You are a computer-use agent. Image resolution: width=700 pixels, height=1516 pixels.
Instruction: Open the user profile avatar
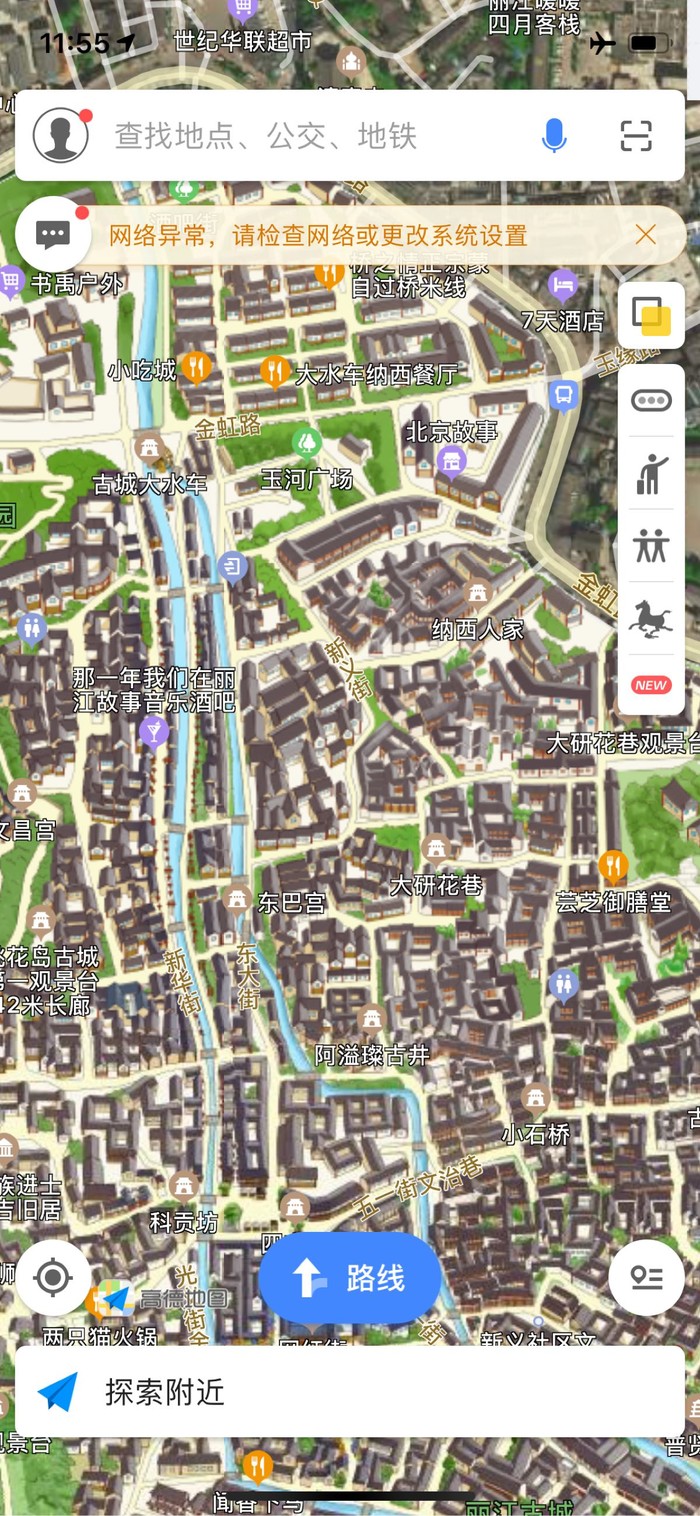[x=60, y=136]
